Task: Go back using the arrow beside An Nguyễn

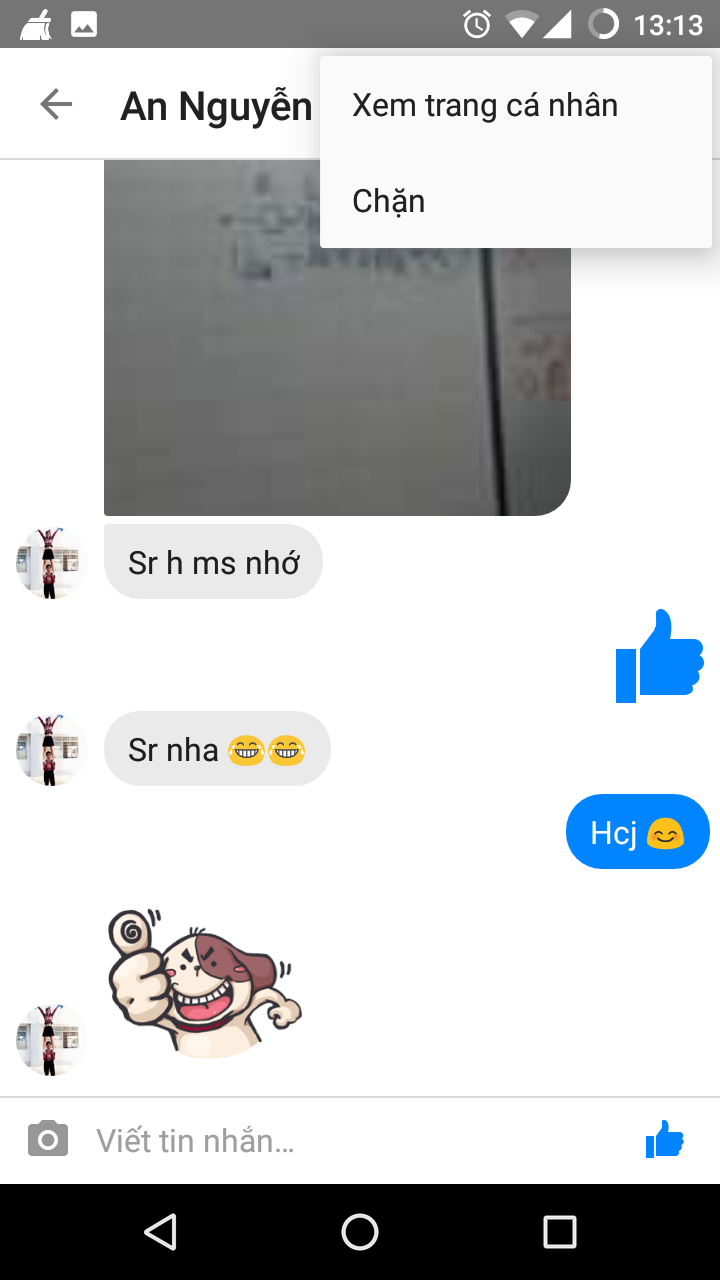Action: point(56,104)
